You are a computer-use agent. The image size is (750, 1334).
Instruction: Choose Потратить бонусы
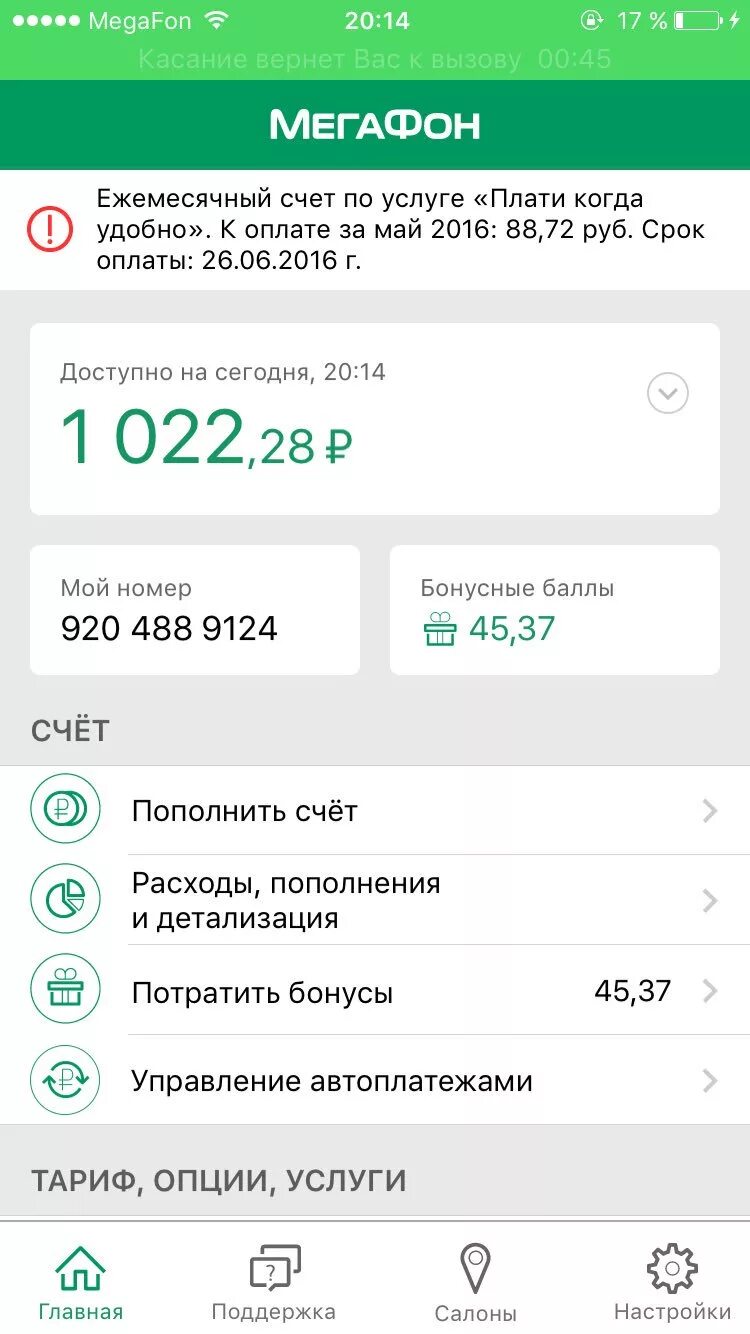click(375, 990)
